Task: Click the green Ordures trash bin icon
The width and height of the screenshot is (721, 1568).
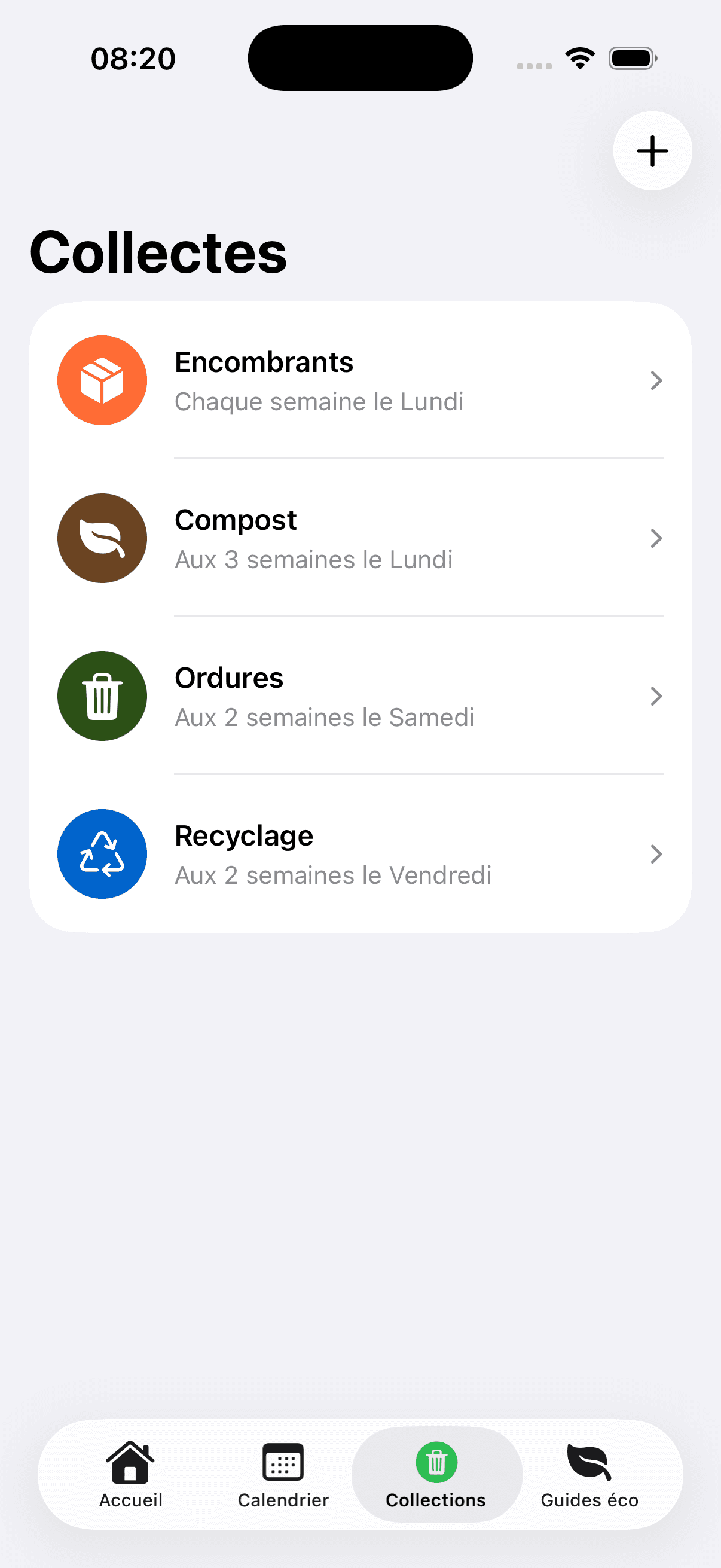Action: coord(102,695)
